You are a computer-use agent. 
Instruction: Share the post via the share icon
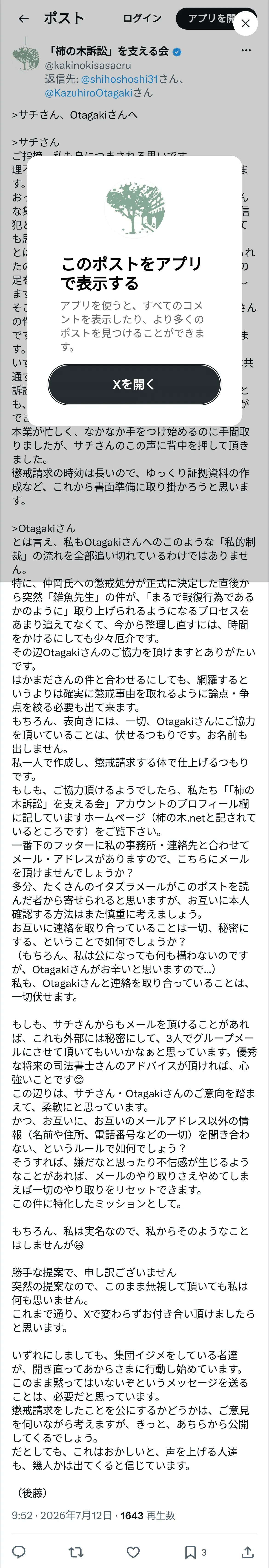[248, 1551]
